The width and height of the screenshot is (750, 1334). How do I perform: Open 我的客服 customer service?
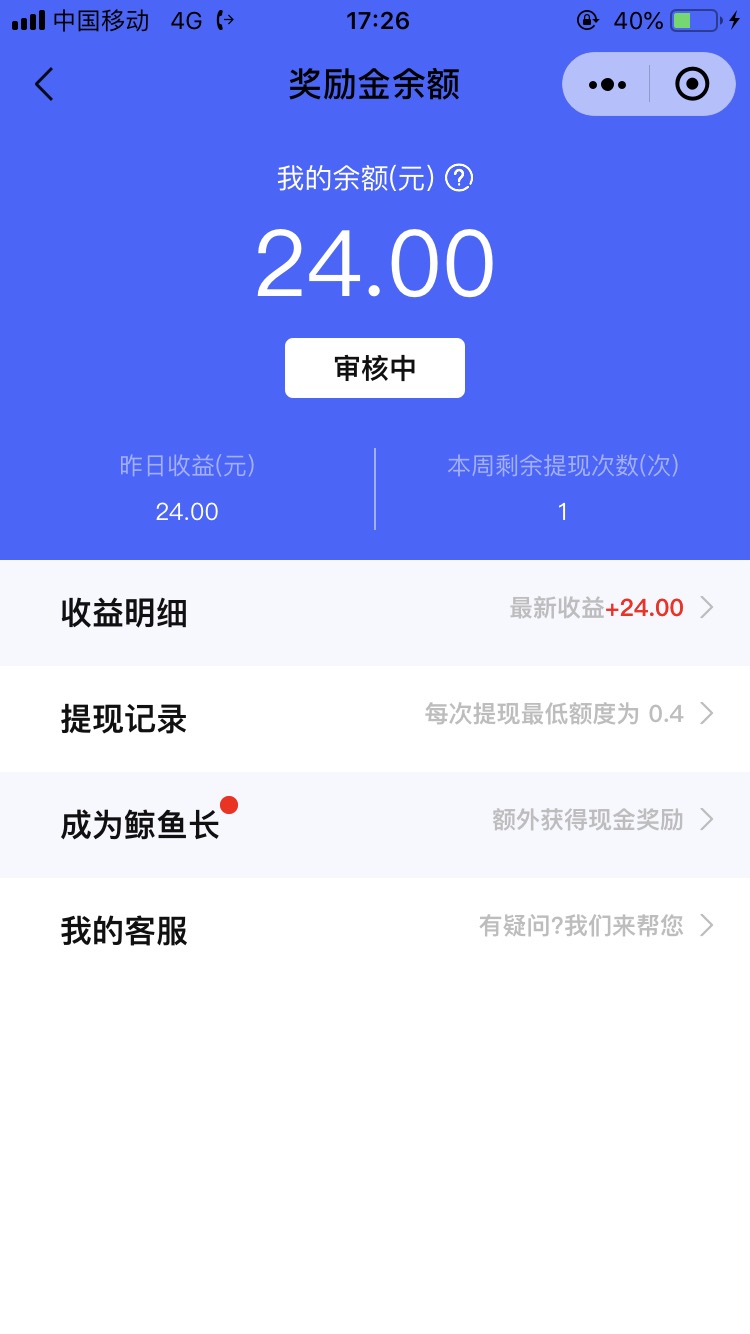pyautogui.click(x=123, y=930)
